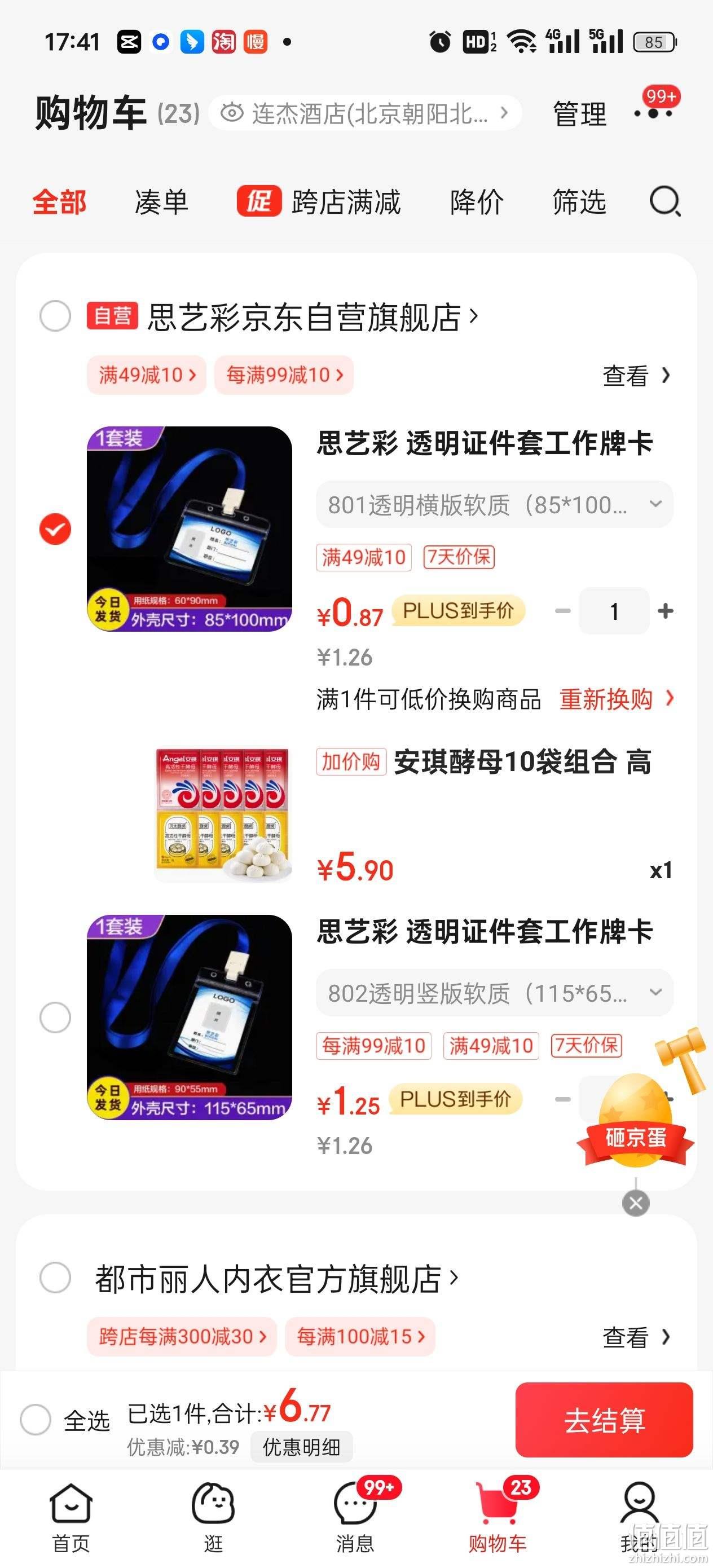713x1568 pixels.
Task: Switch to the 跨店满减 tab
Action: (319, 202)
